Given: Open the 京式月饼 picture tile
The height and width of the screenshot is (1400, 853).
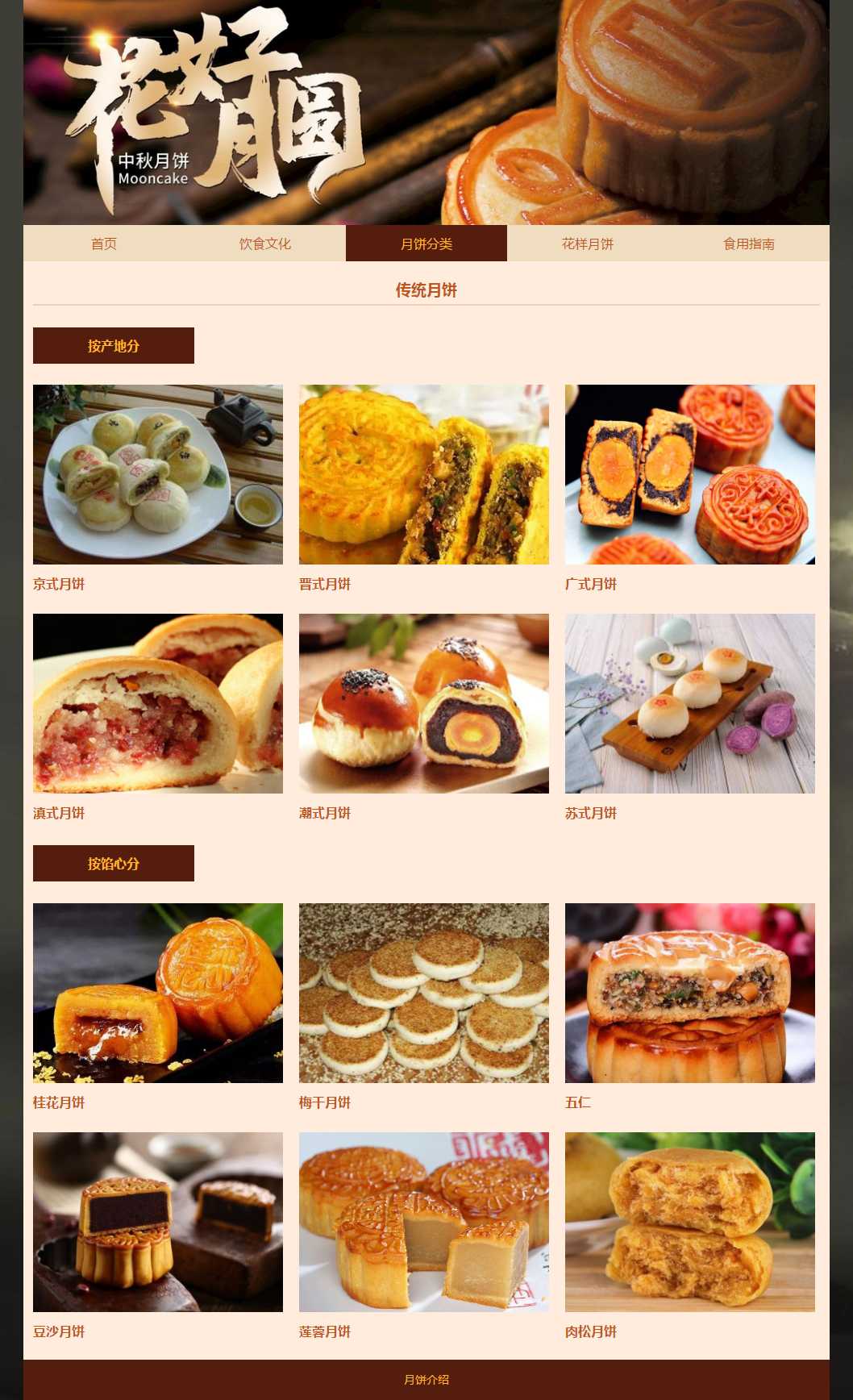Looking at the screenshot, I should click(x=158, y=474).
